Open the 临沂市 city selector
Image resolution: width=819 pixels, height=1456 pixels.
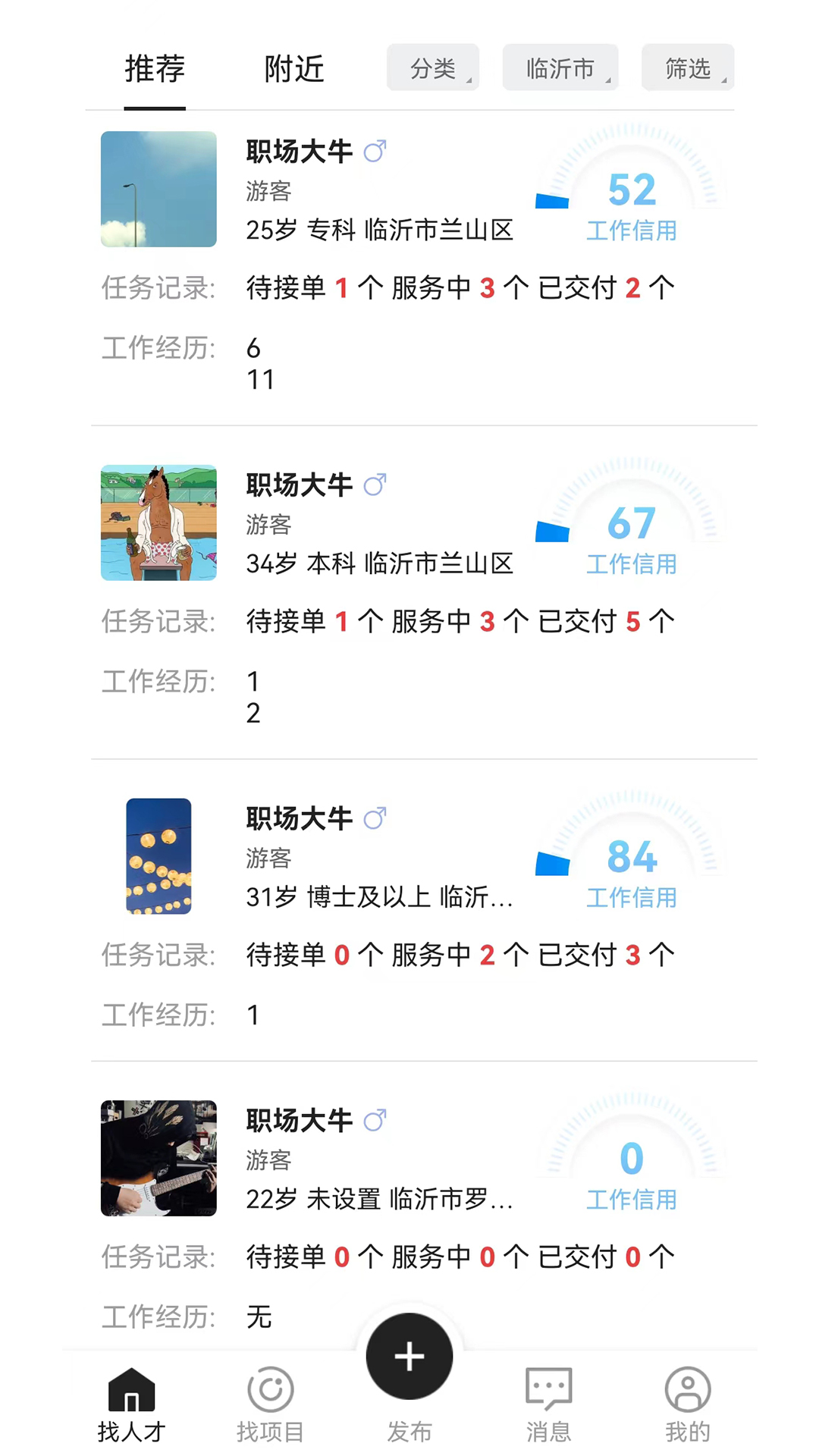pos(560,68)
